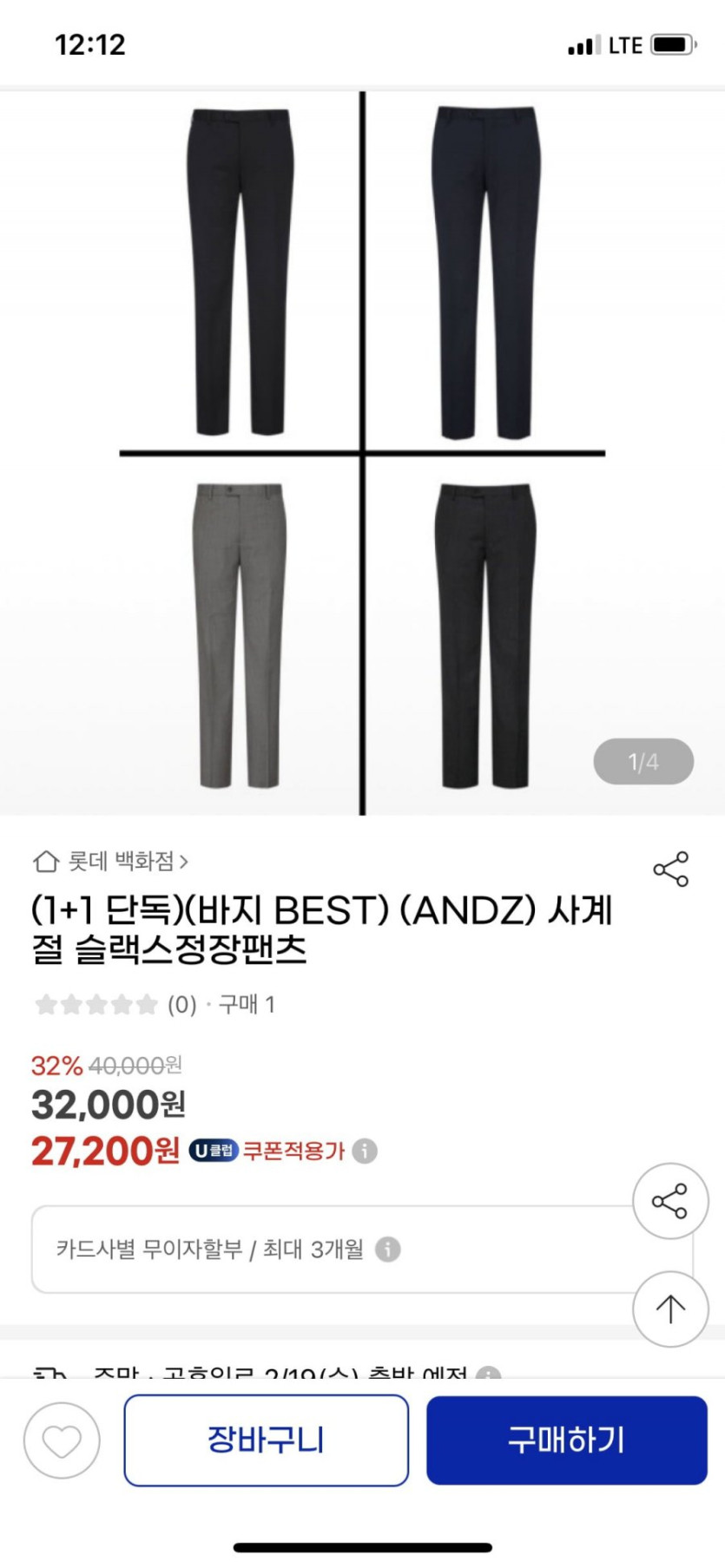View the star rating reviews
725x1568 pixels.
point(96,1005)
